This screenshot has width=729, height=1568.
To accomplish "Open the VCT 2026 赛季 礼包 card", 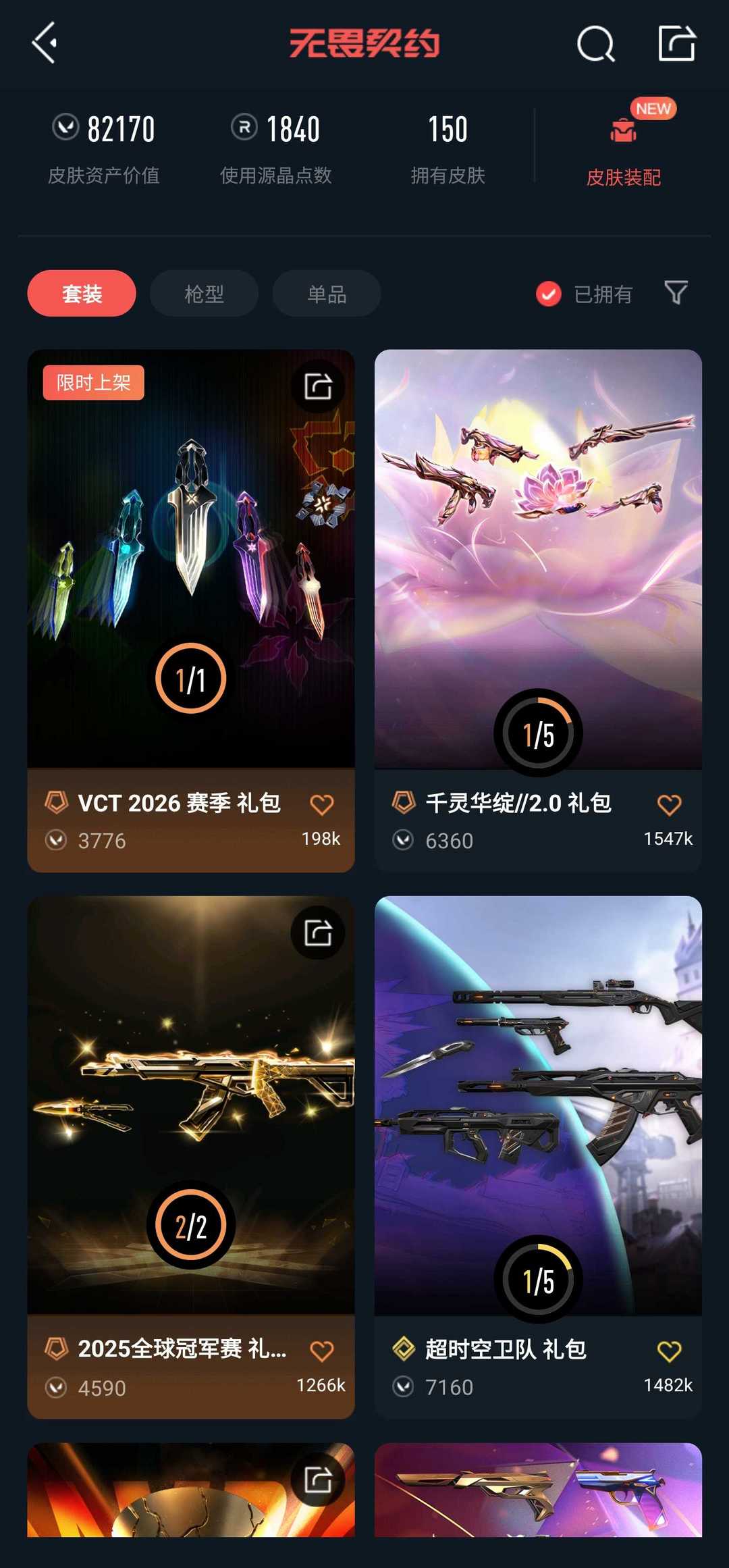I will click(x=190, y=560).
